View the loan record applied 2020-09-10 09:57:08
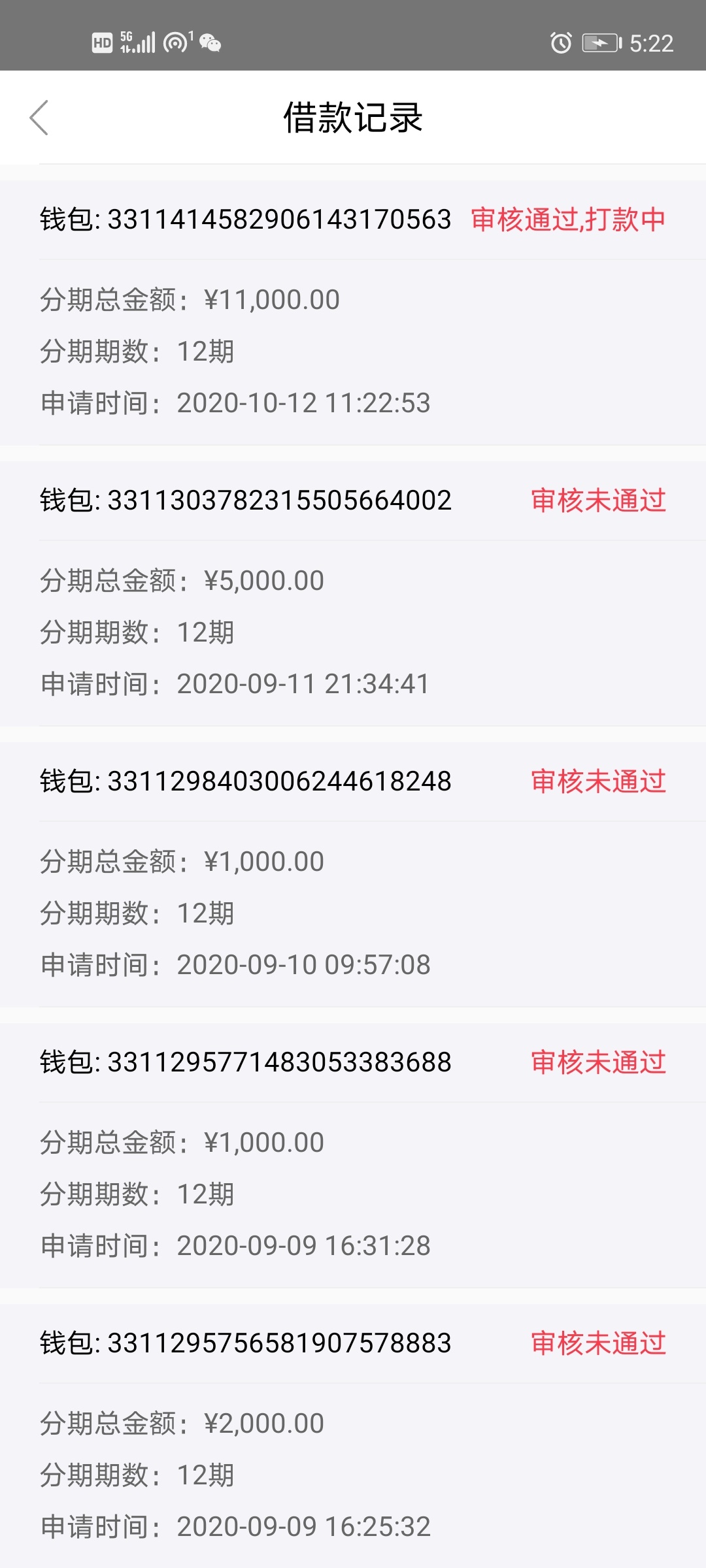 coord(353,874)
